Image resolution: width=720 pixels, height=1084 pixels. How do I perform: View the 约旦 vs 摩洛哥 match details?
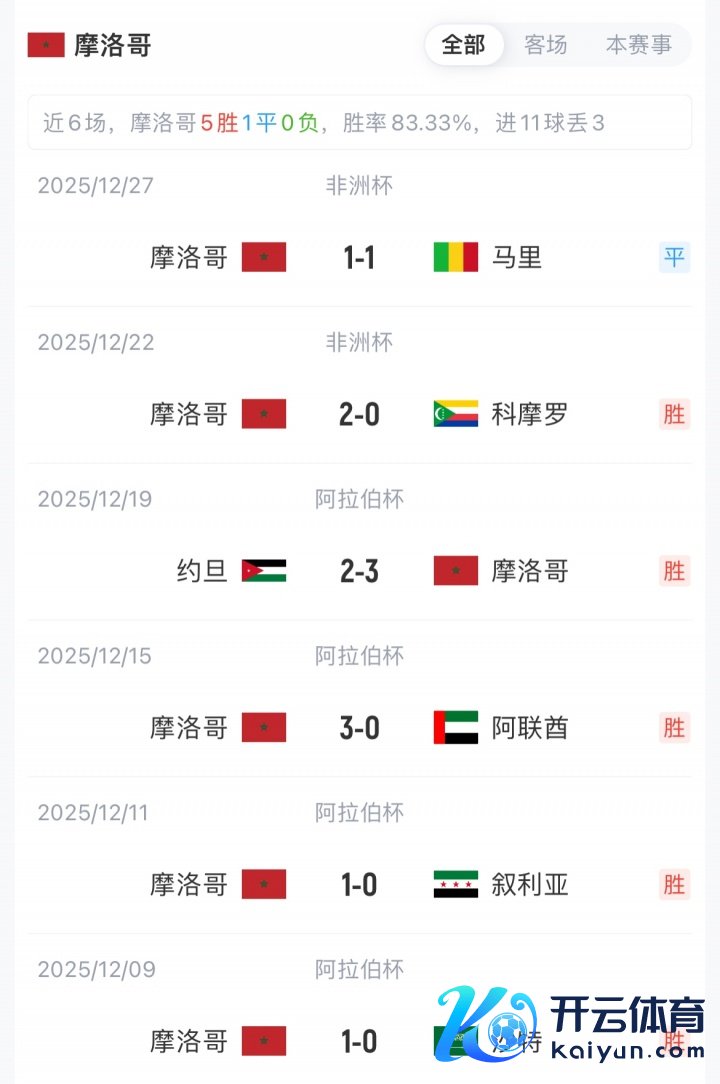359,571
